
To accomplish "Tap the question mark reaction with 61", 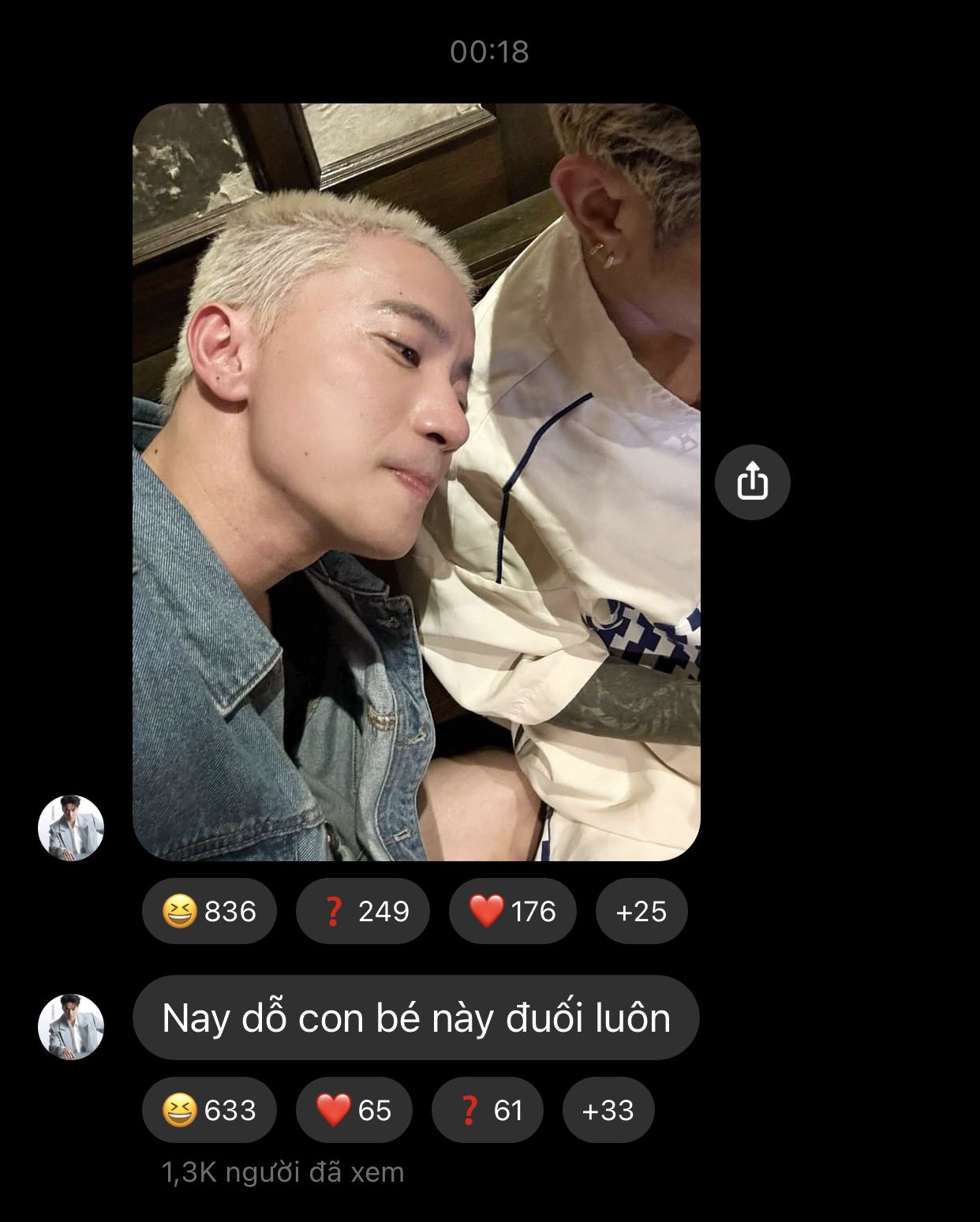I will pos(487,1110).
